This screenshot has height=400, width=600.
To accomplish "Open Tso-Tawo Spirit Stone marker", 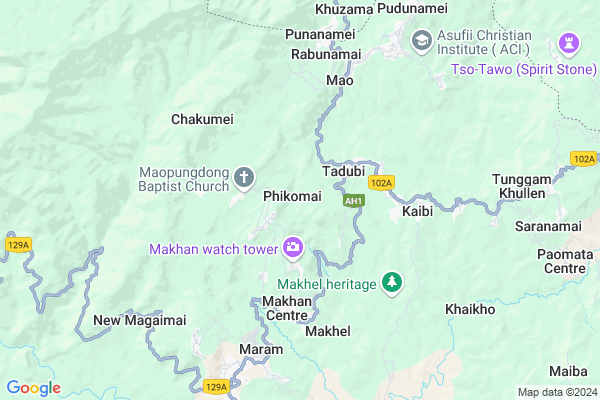I will [571, 42].
